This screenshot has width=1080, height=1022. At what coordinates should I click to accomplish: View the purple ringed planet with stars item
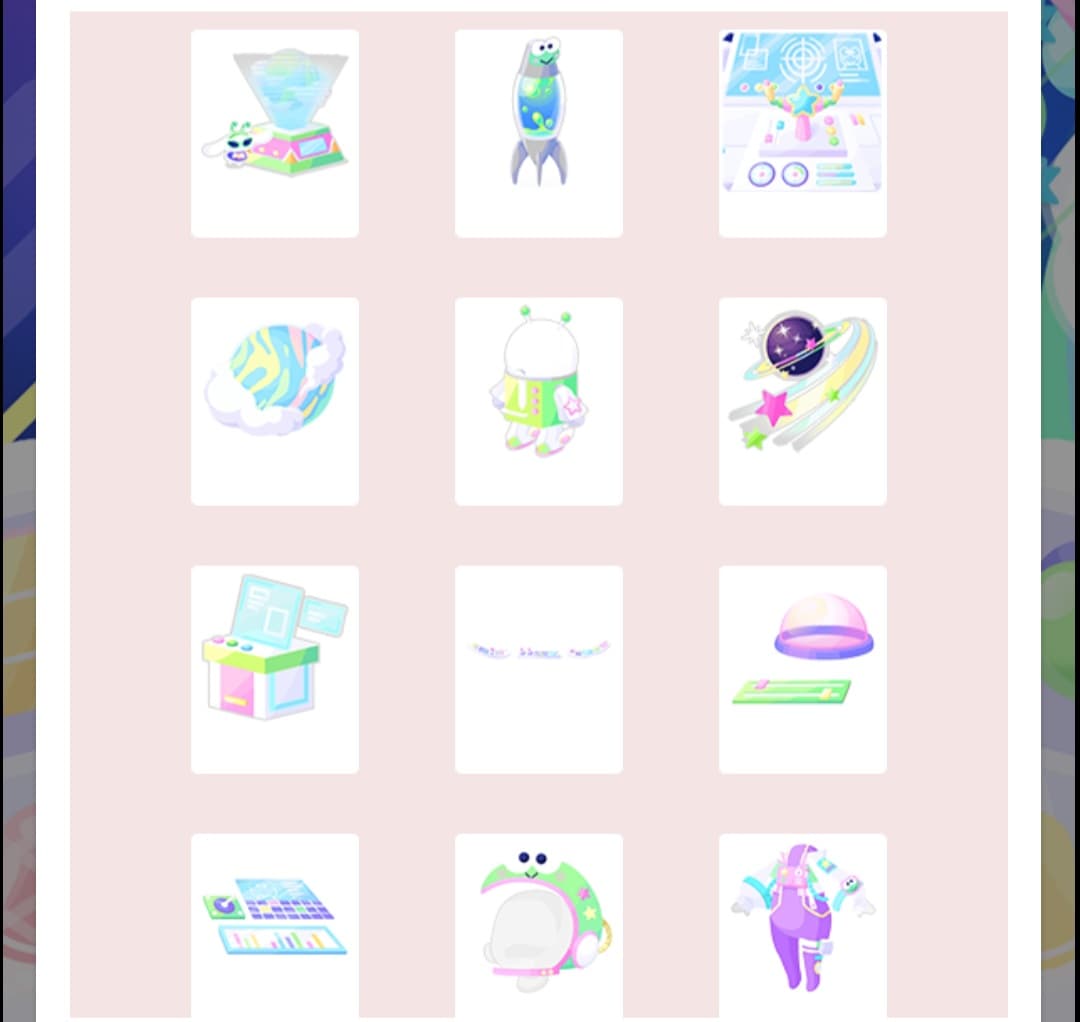802,400
